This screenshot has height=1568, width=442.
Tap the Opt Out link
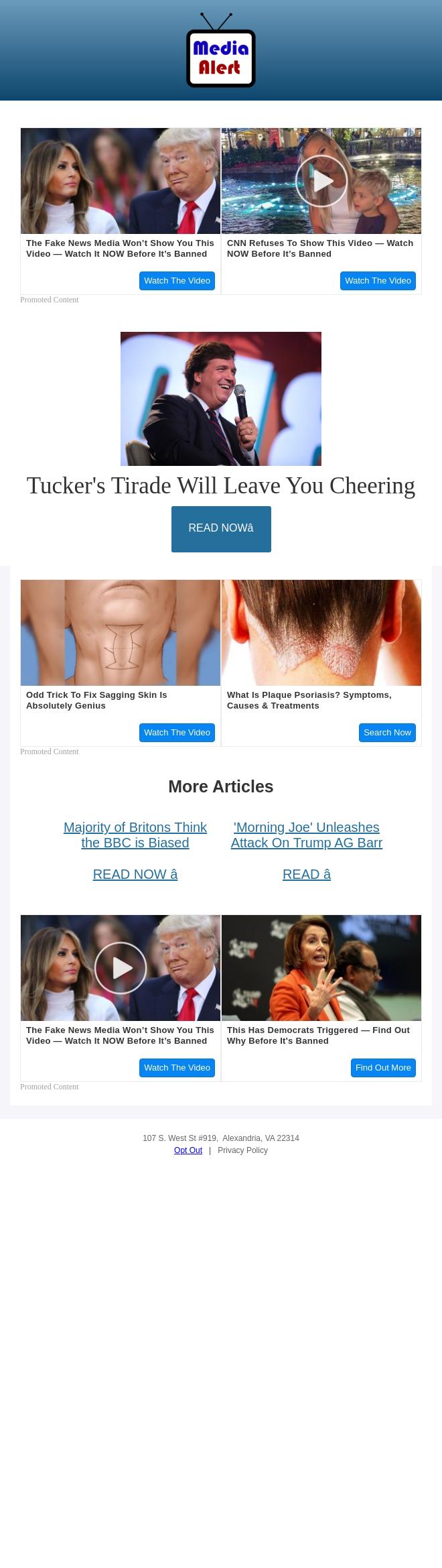(x=188, y=1150)
